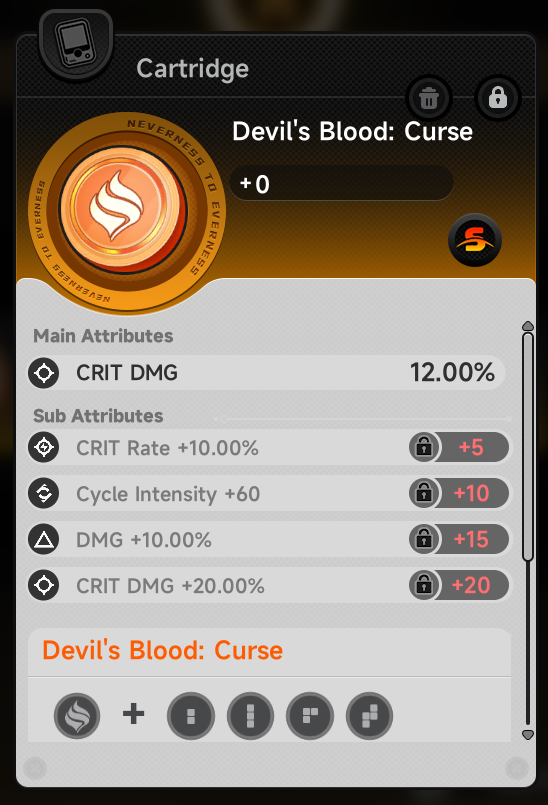
Task: Tap the trash icon to discard cartridge
Action: point(429,98)
